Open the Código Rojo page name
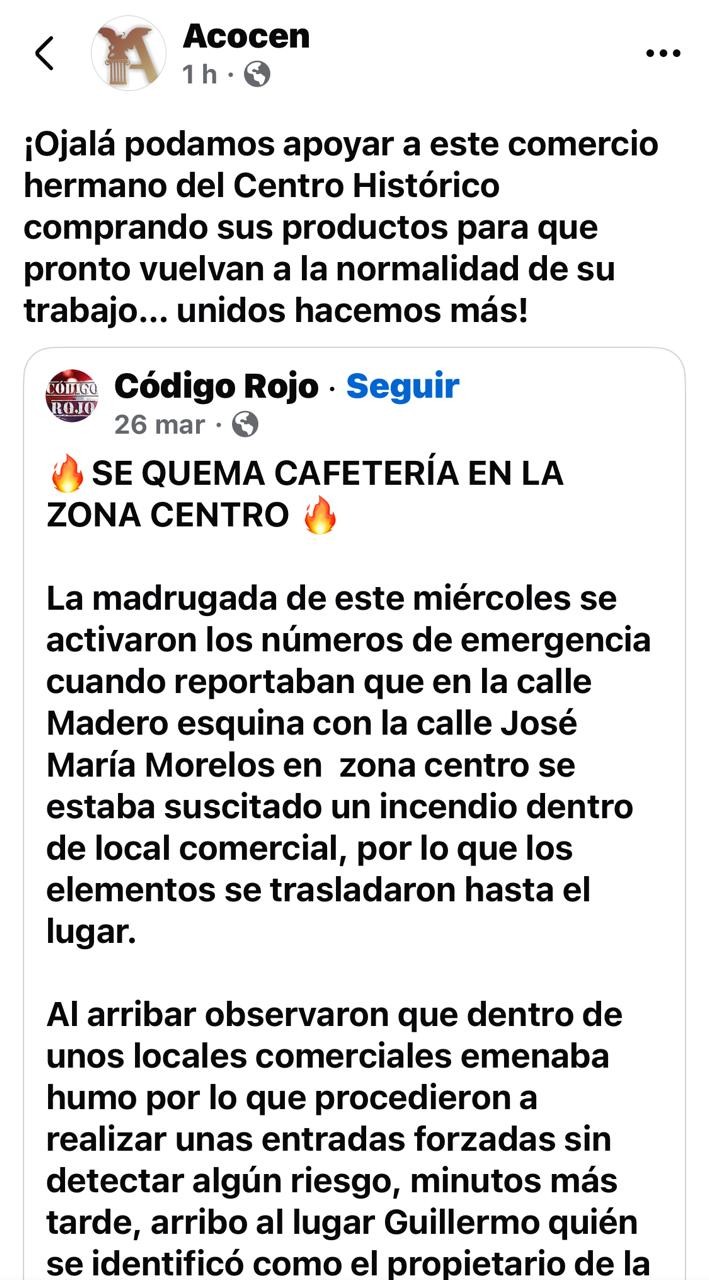709x1280 pixels. coord(216,386)
